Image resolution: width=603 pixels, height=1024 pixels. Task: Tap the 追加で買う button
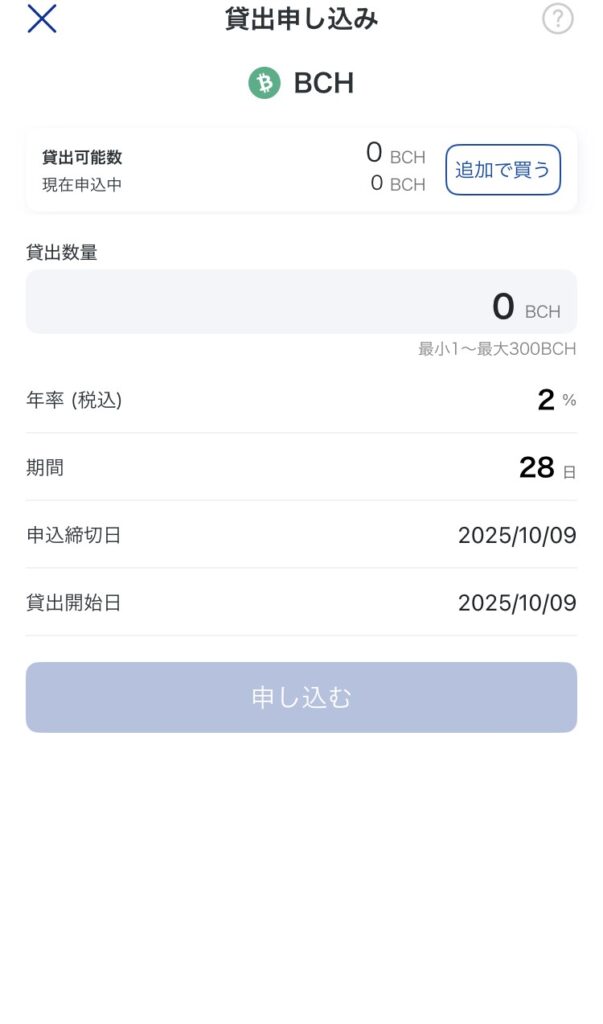pos(502,170)
